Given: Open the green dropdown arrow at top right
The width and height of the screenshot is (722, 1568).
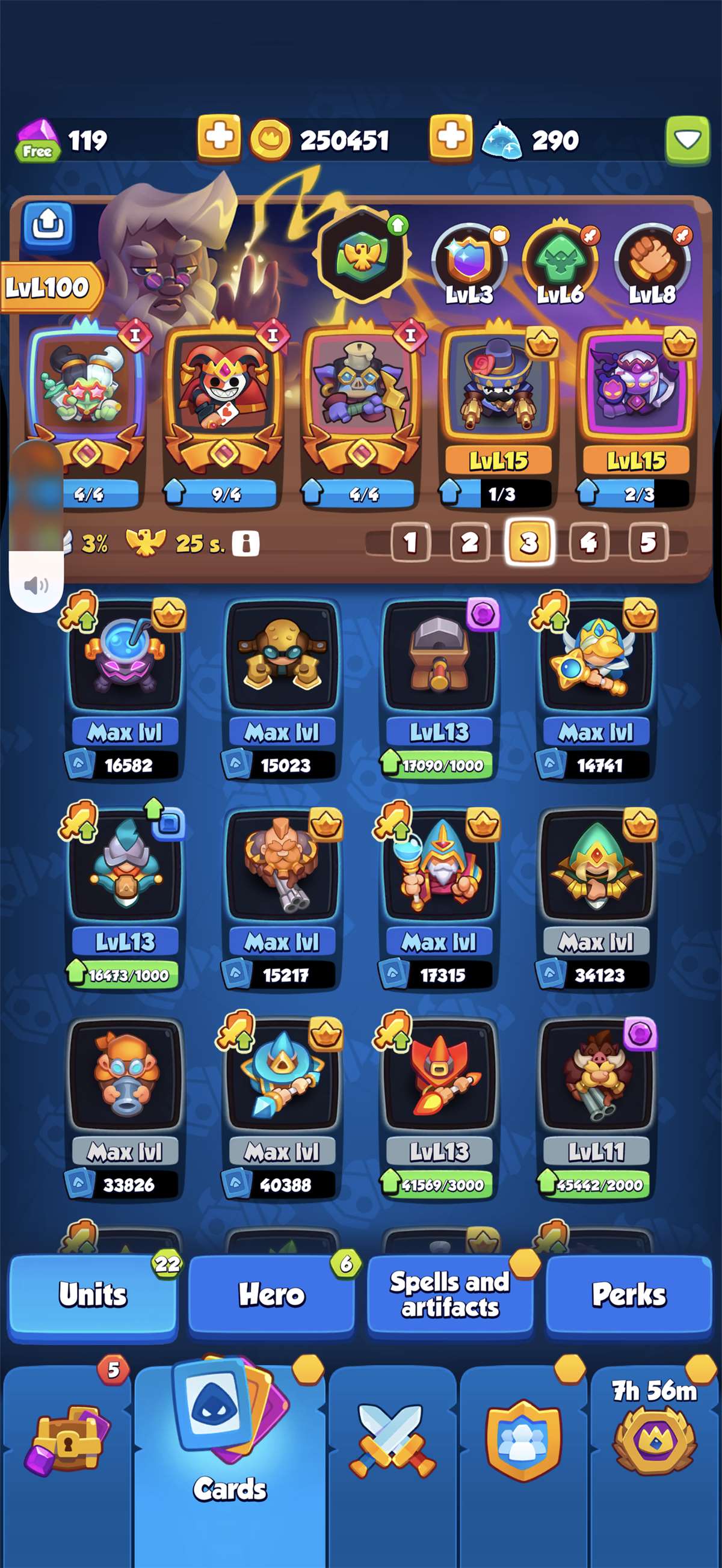Looking at the screenshot, I should coord(687,140).
